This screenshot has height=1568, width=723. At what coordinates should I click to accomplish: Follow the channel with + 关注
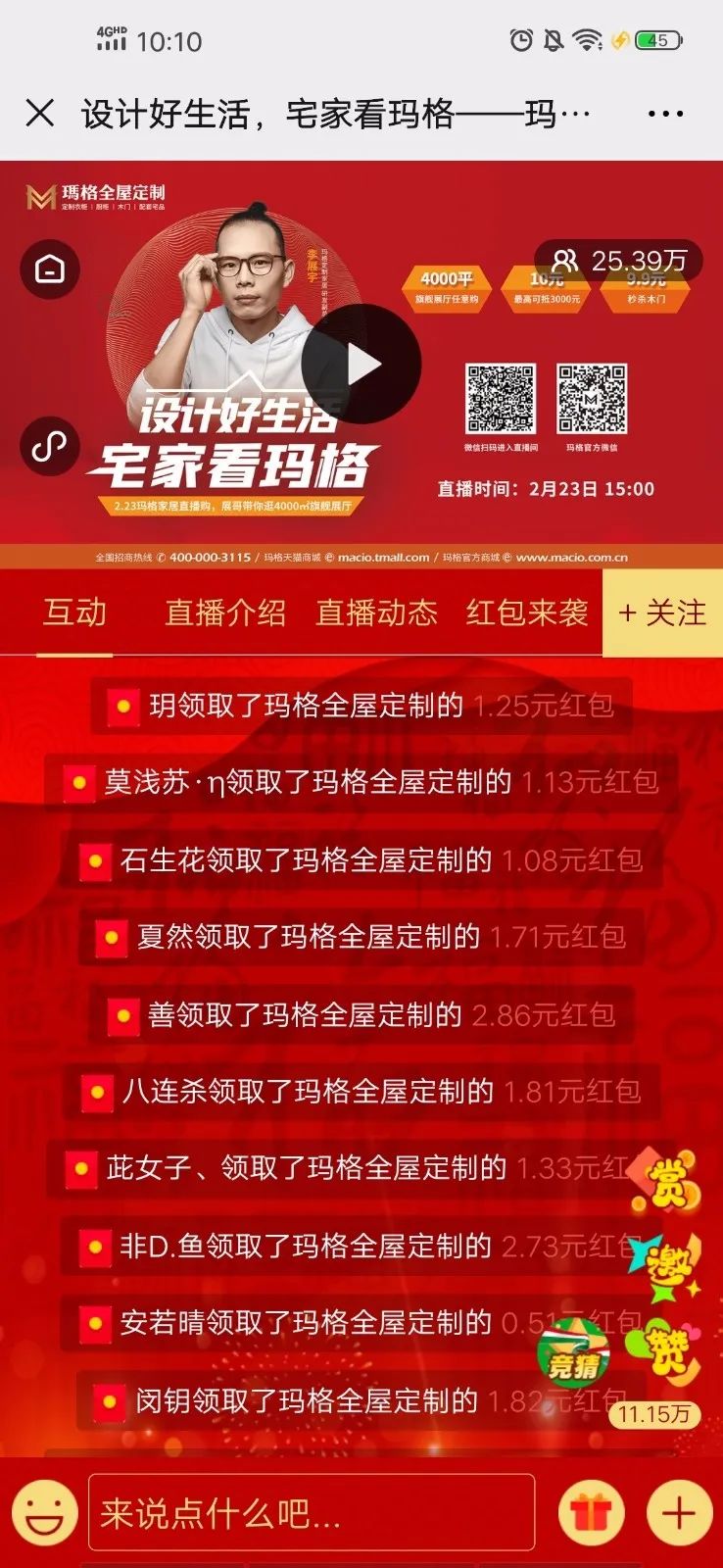(662, 612)
